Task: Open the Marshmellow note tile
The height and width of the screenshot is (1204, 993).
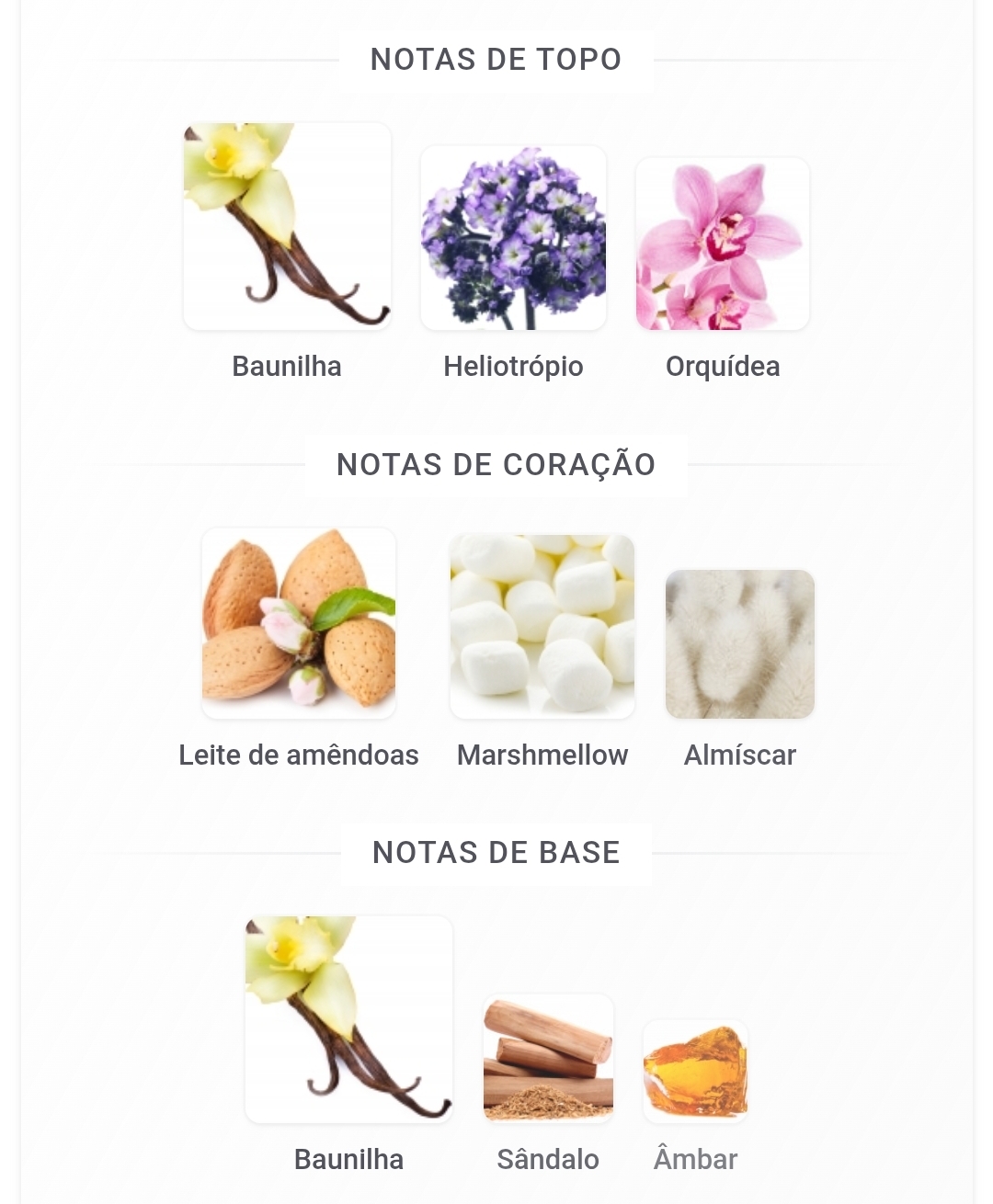Action: [x=542, y=627]
